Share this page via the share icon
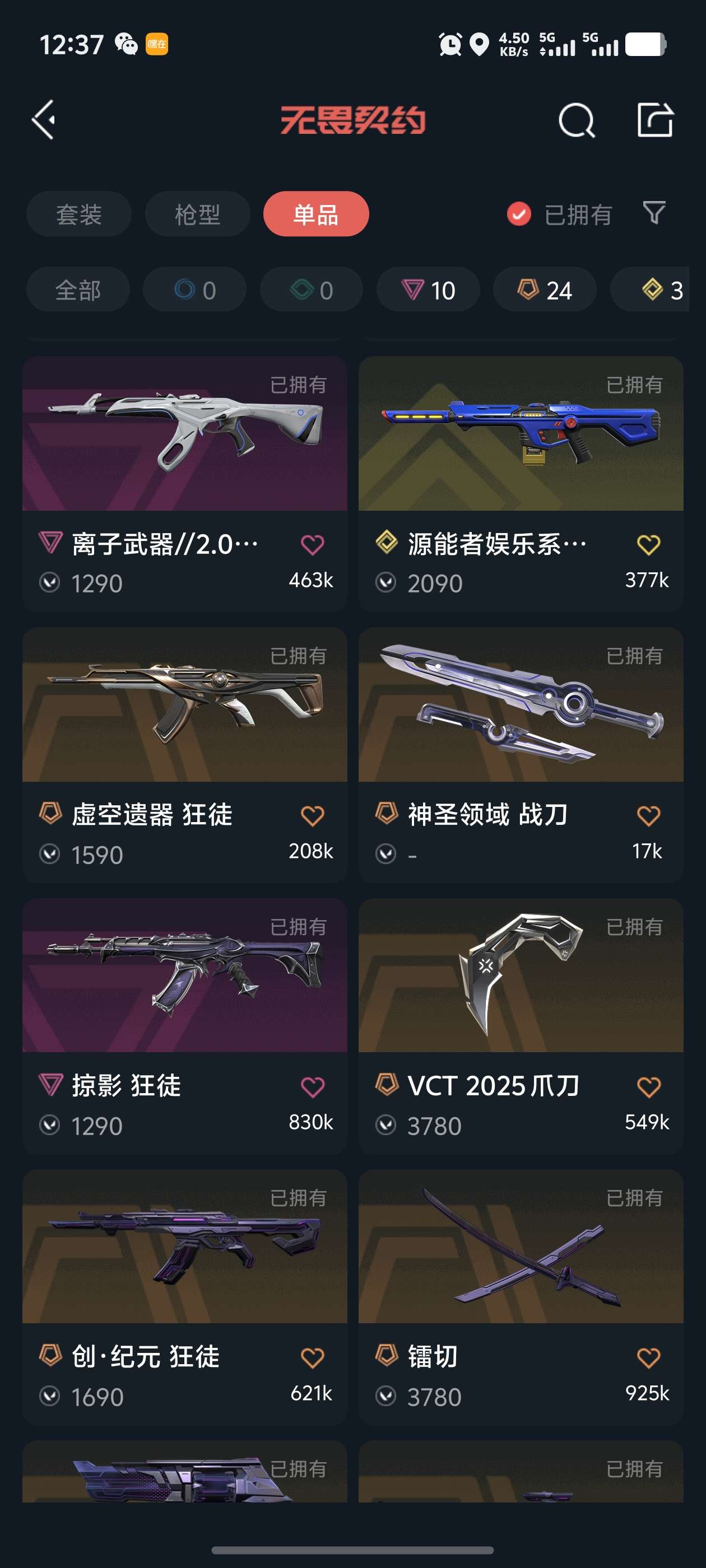The height and width of the screenshot is (1568, 706). pos(655,120)
